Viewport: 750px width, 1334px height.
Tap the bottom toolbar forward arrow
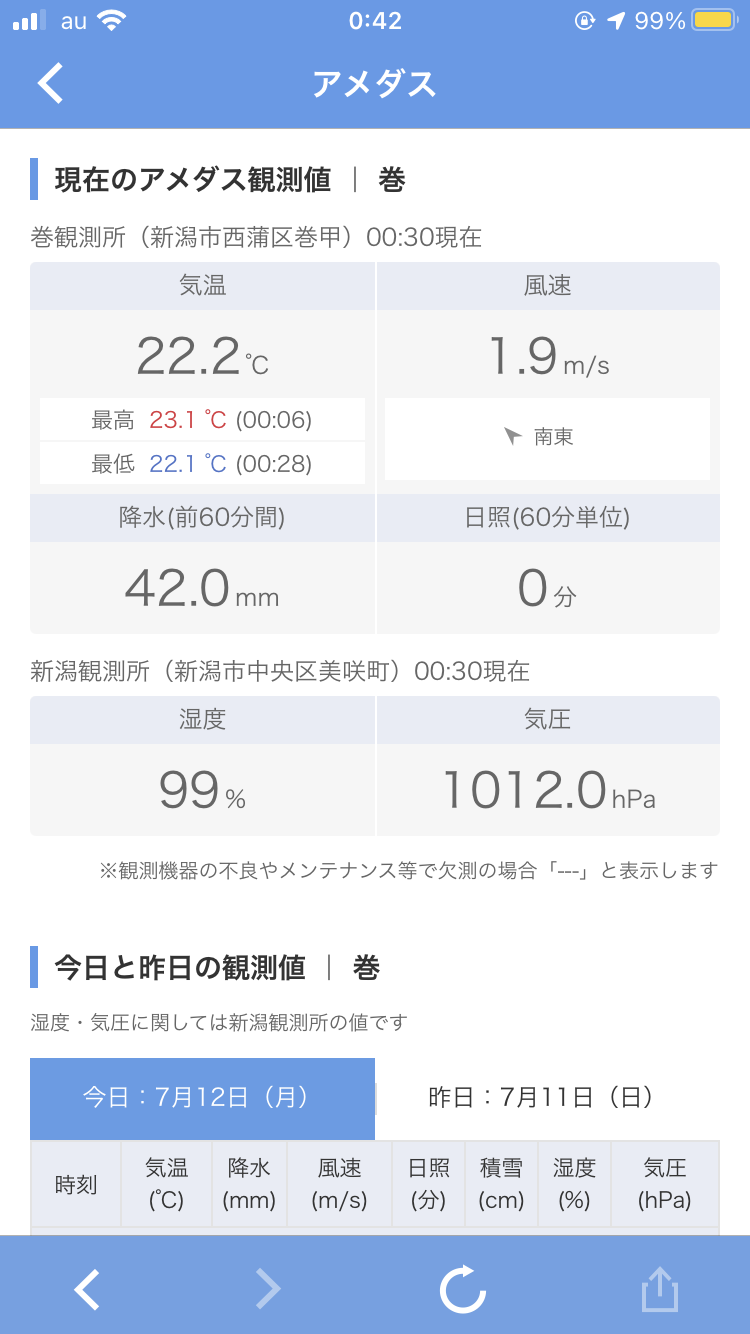tap(267, 1289)
